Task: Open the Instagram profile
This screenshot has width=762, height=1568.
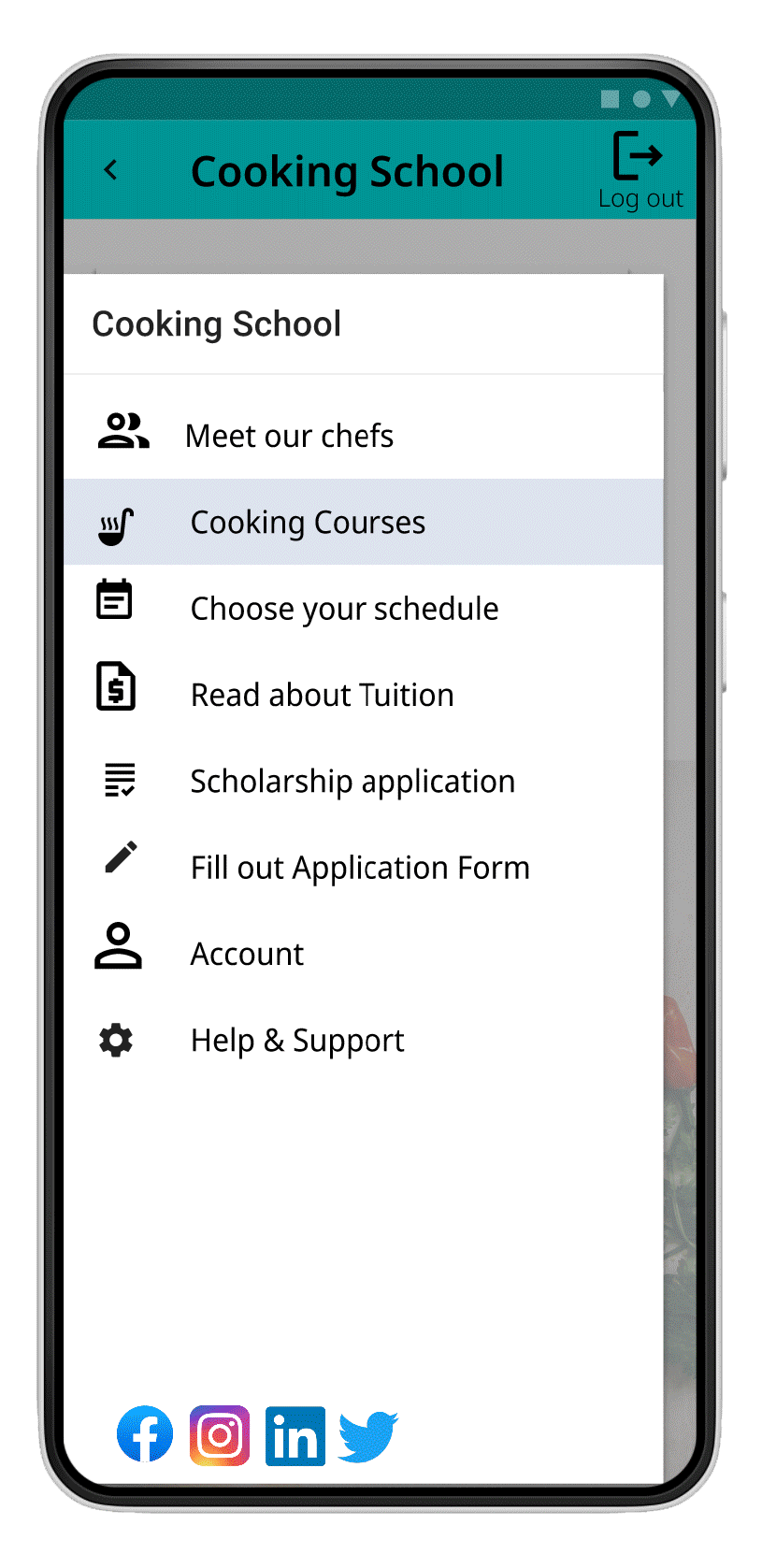Action: click(220, 1434)
